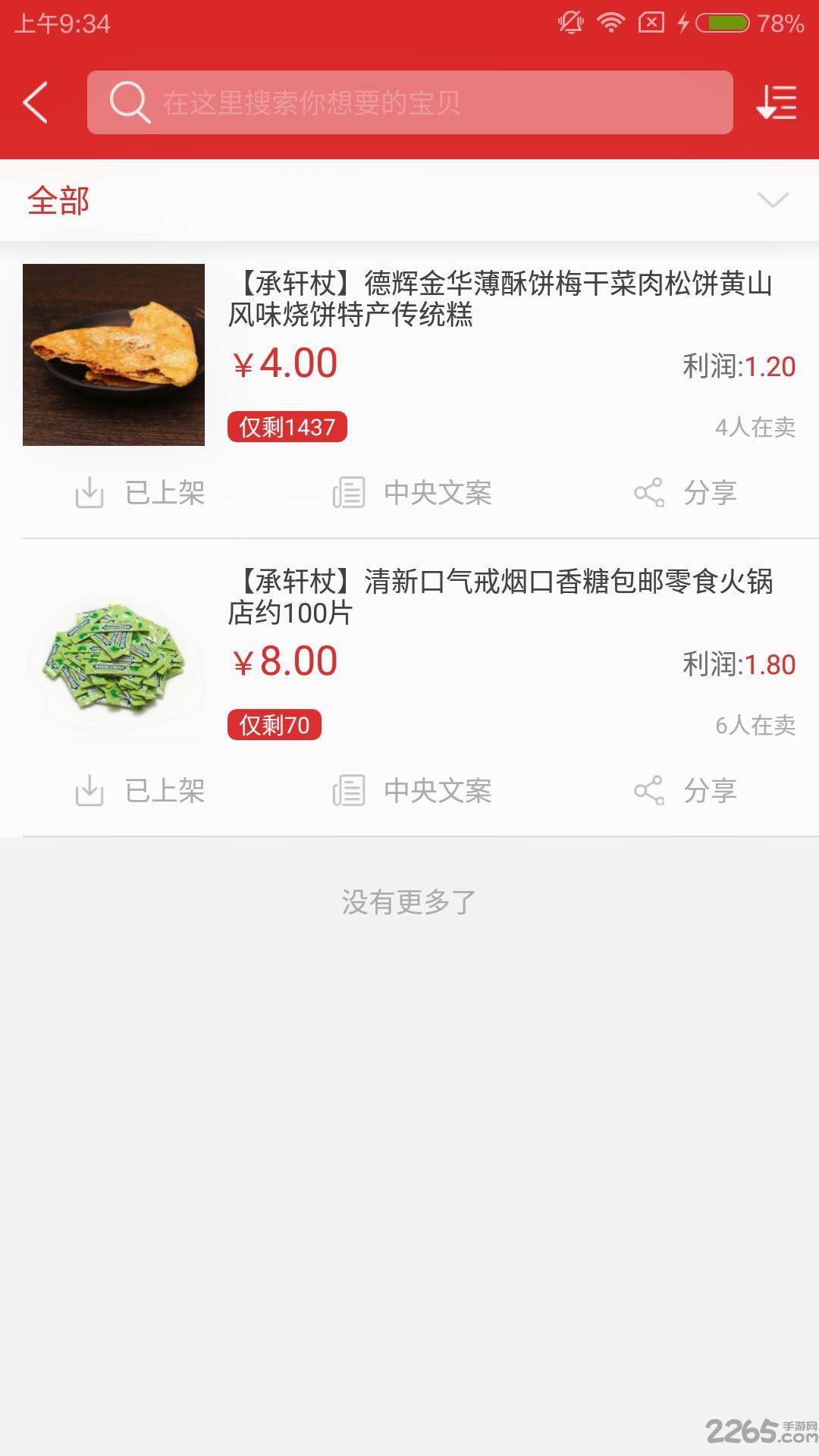Tap the share icon for the 薄酥饼 product
Image resolution: width=819 pixels, height=1456 pixels.
[x=649, y=493]
